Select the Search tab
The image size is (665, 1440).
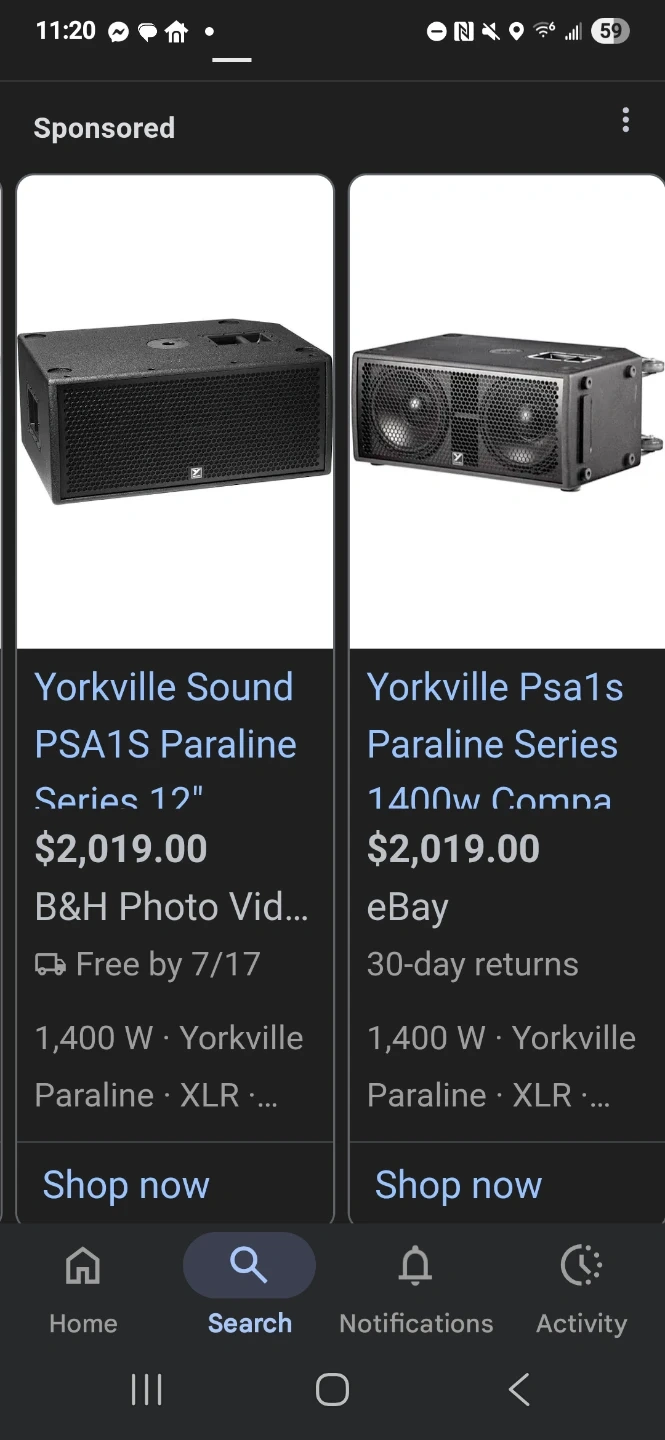click(x=249, y=1288)
